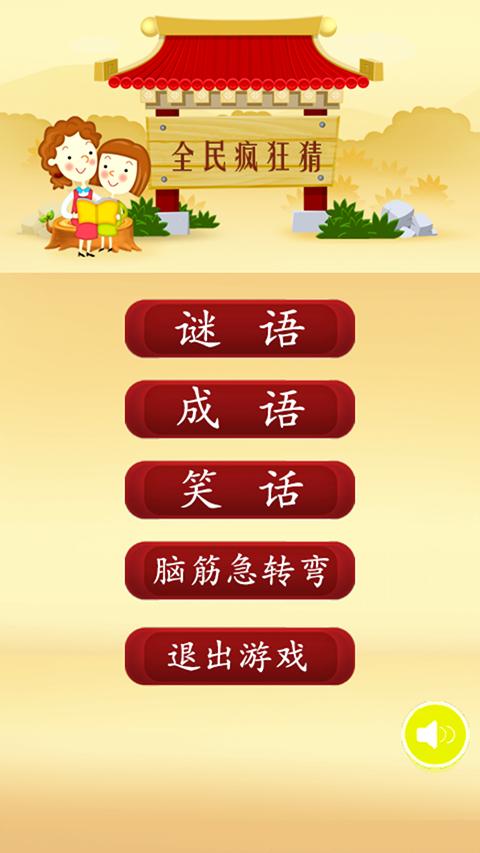Choose the 脑筋急转弯 brain teasers
Viewport: 480px width, 853px height.
coord(240,570)
